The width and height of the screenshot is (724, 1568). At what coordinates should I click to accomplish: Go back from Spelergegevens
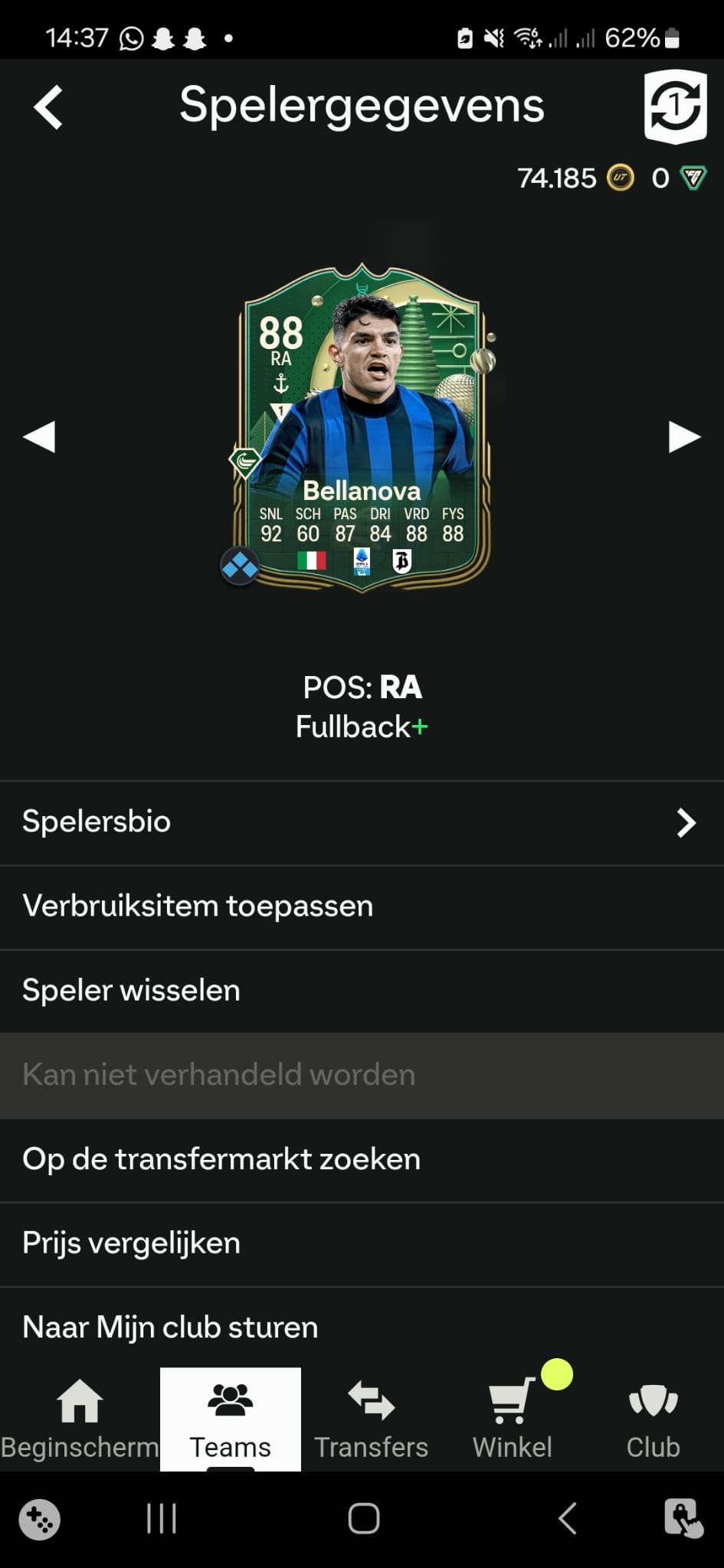coord(48,106)
